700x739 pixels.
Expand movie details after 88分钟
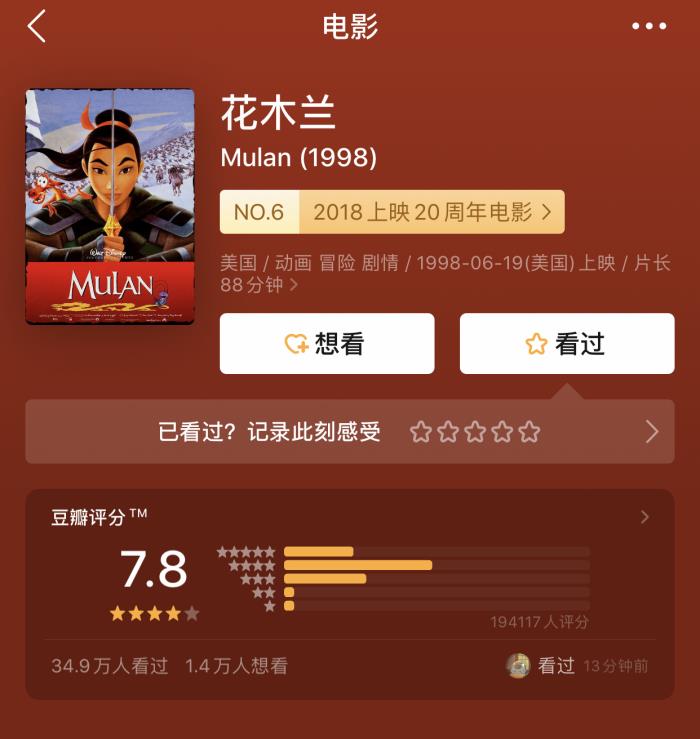tap(293, 285)
